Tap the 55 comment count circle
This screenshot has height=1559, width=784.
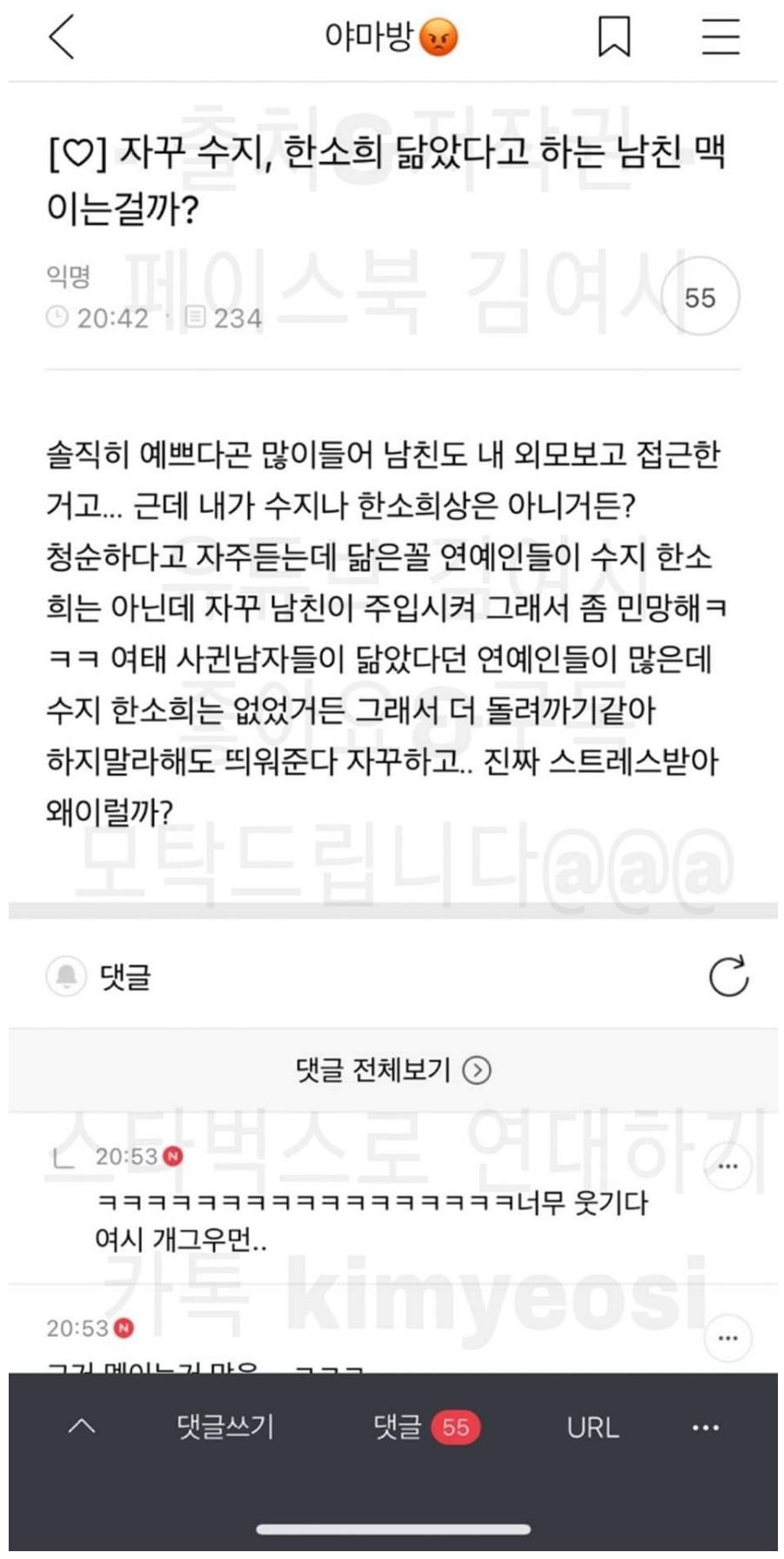[700, 297]
